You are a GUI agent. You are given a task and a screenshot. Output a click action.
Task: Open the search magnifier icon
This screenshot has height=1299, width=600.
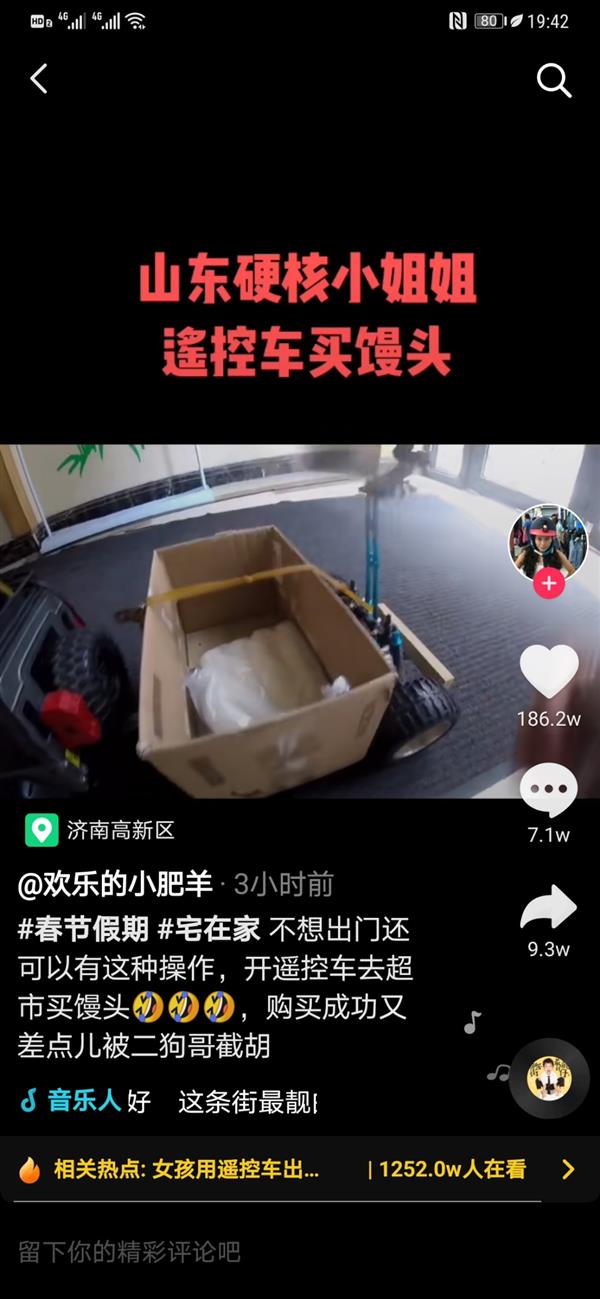554,80
